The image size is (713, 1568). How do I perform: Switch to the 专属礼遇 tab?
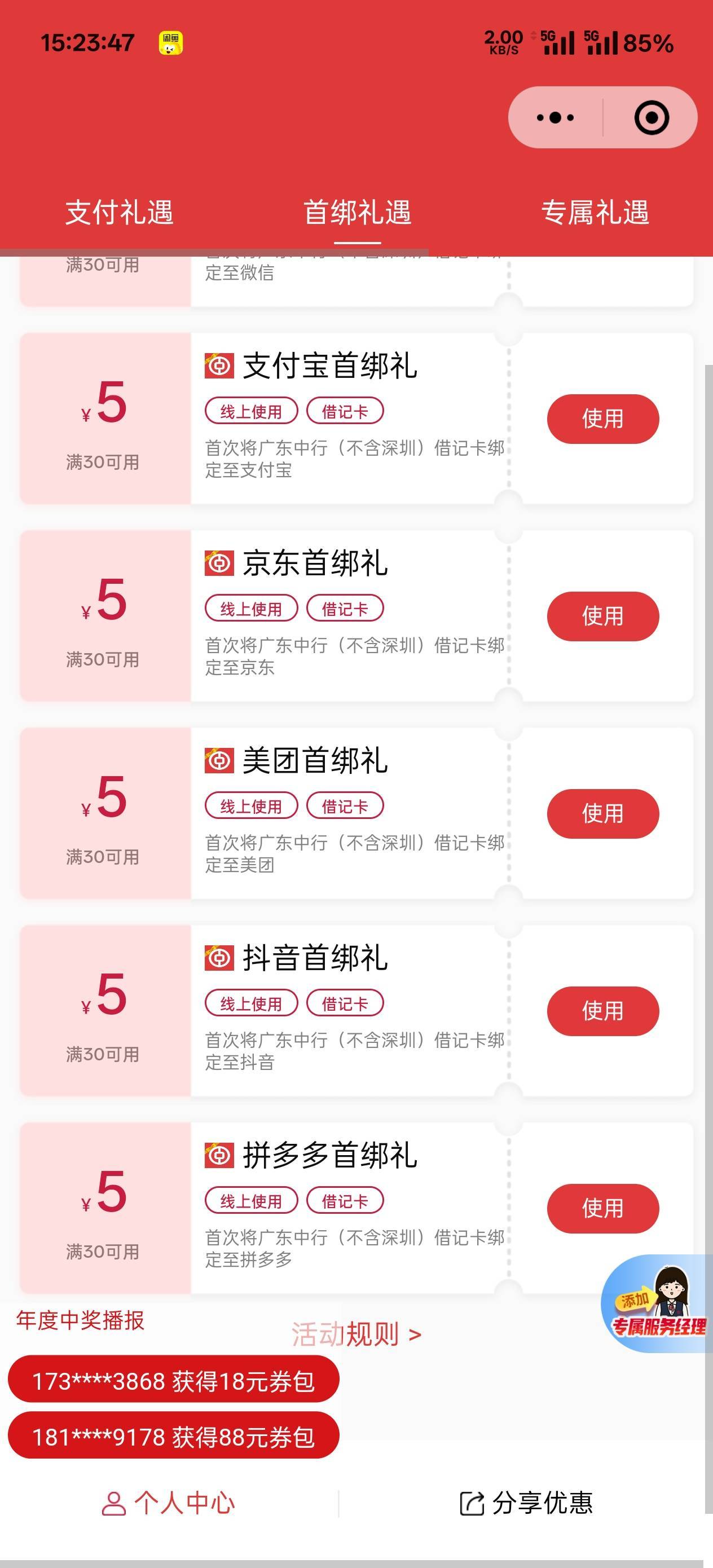pyautogui.click(x=595, y=213)
